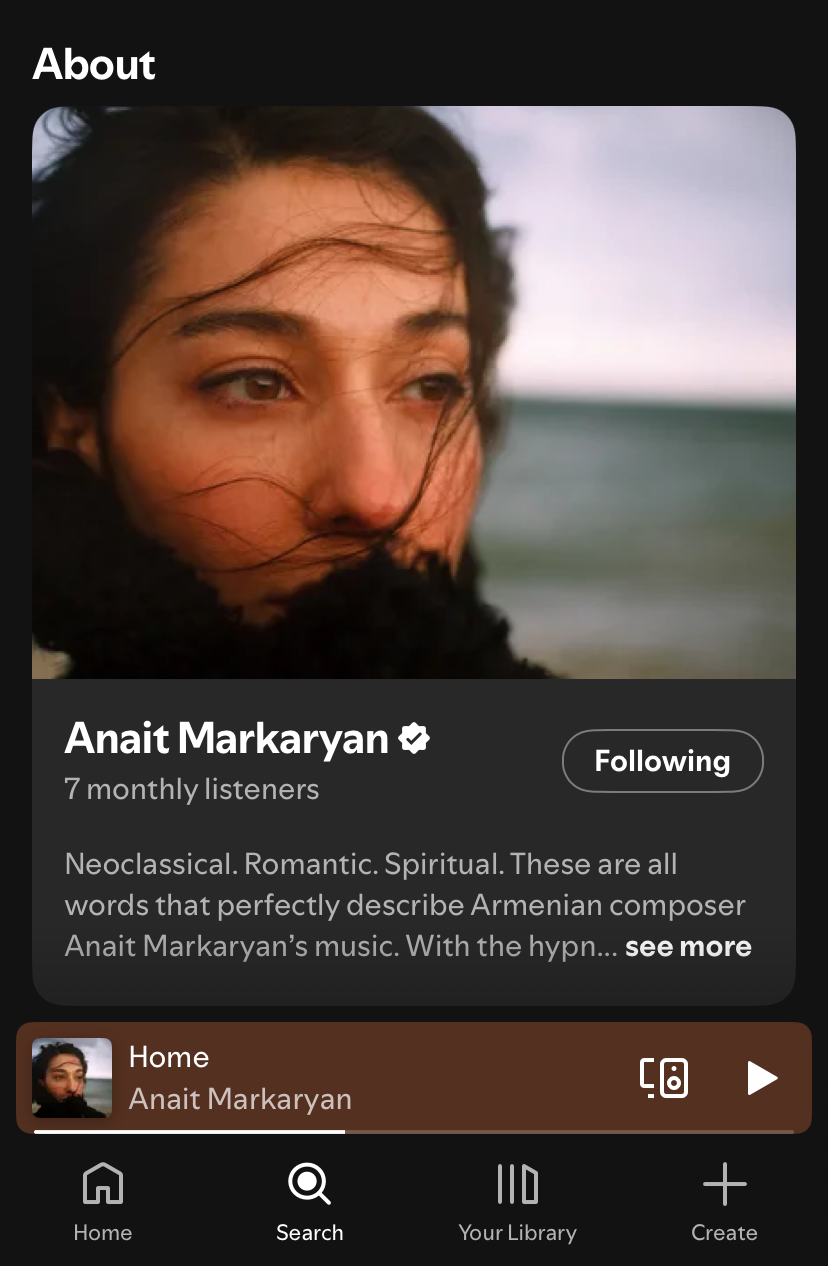Tap the album art thumbnail in now playing bar

tap(72, 1078)
